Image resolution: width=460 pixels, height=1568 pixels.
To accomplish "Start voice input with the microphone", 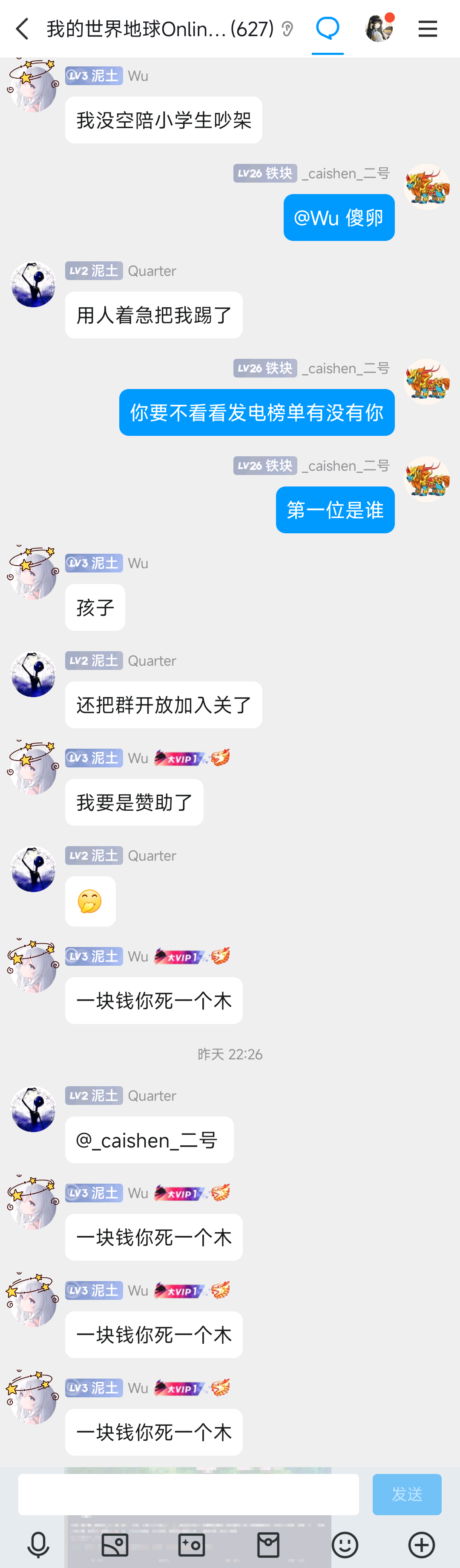I will pos(38,1545).
